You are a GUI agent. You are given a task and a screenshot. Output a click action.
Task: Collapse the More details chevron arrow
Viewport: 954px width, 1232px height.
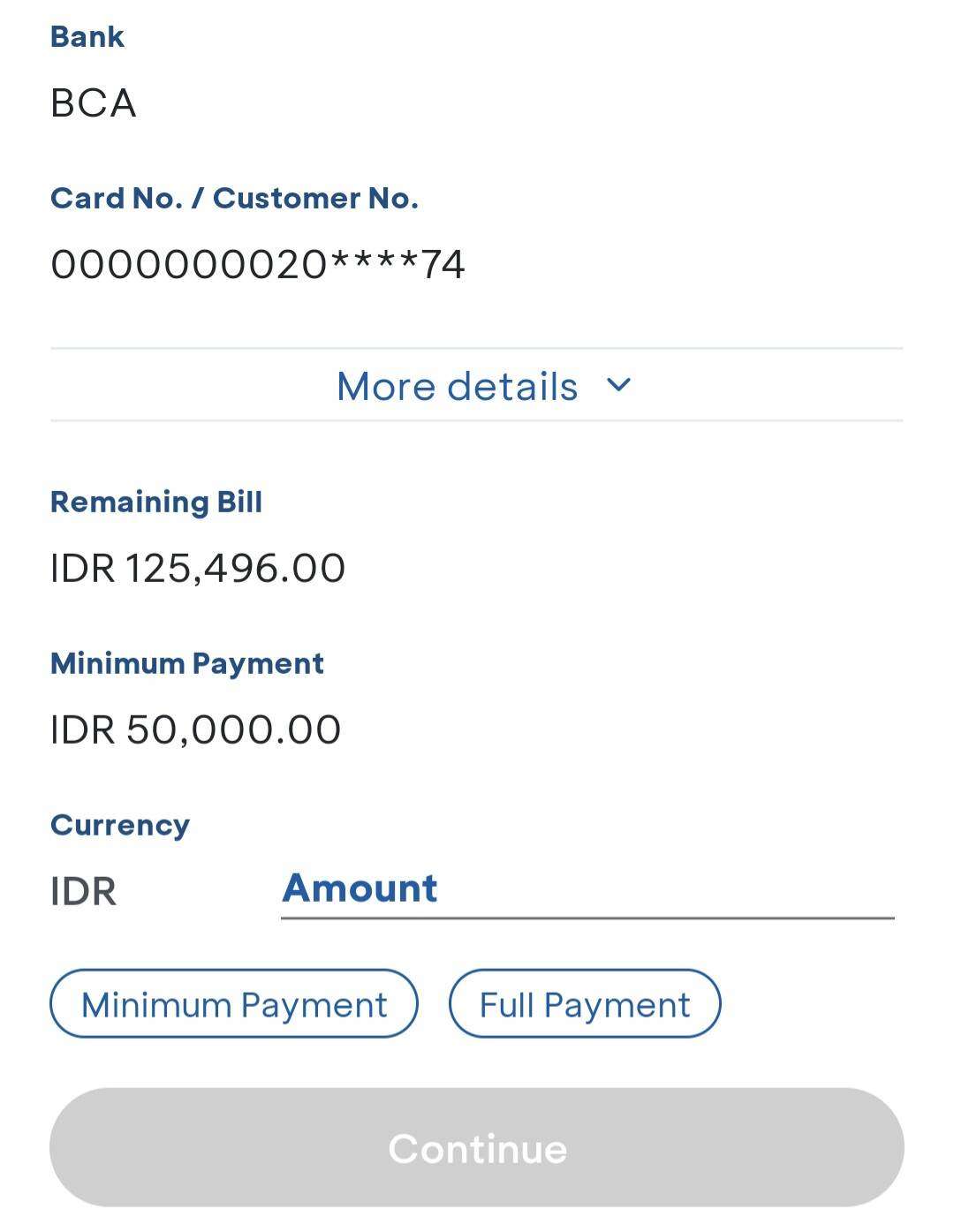(x=619, y=386)
